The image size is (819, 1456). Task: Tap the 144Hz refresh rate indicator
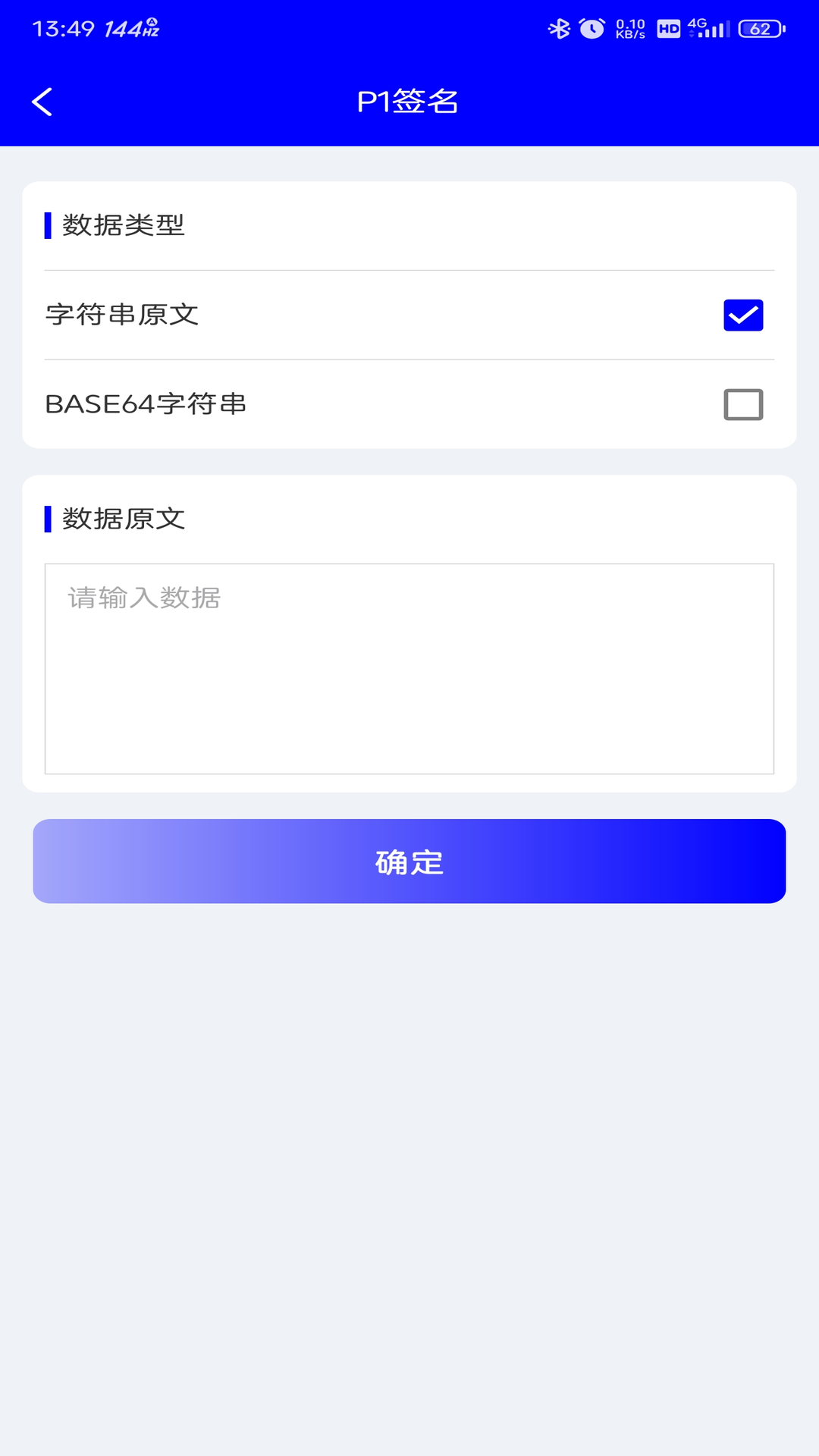click(x=130, y=28)
